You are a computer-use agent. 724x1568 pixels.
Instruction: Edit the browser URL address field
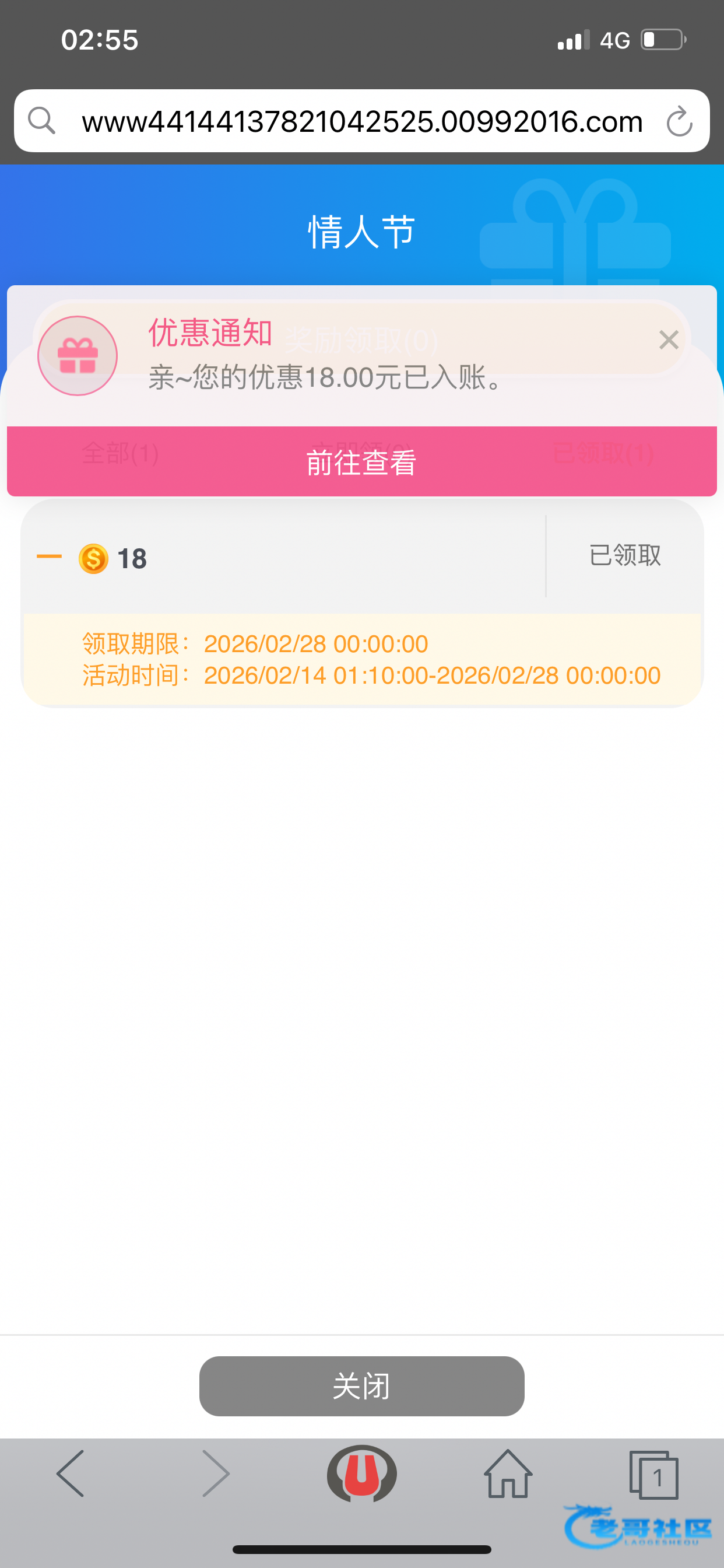tap(362, 122)
